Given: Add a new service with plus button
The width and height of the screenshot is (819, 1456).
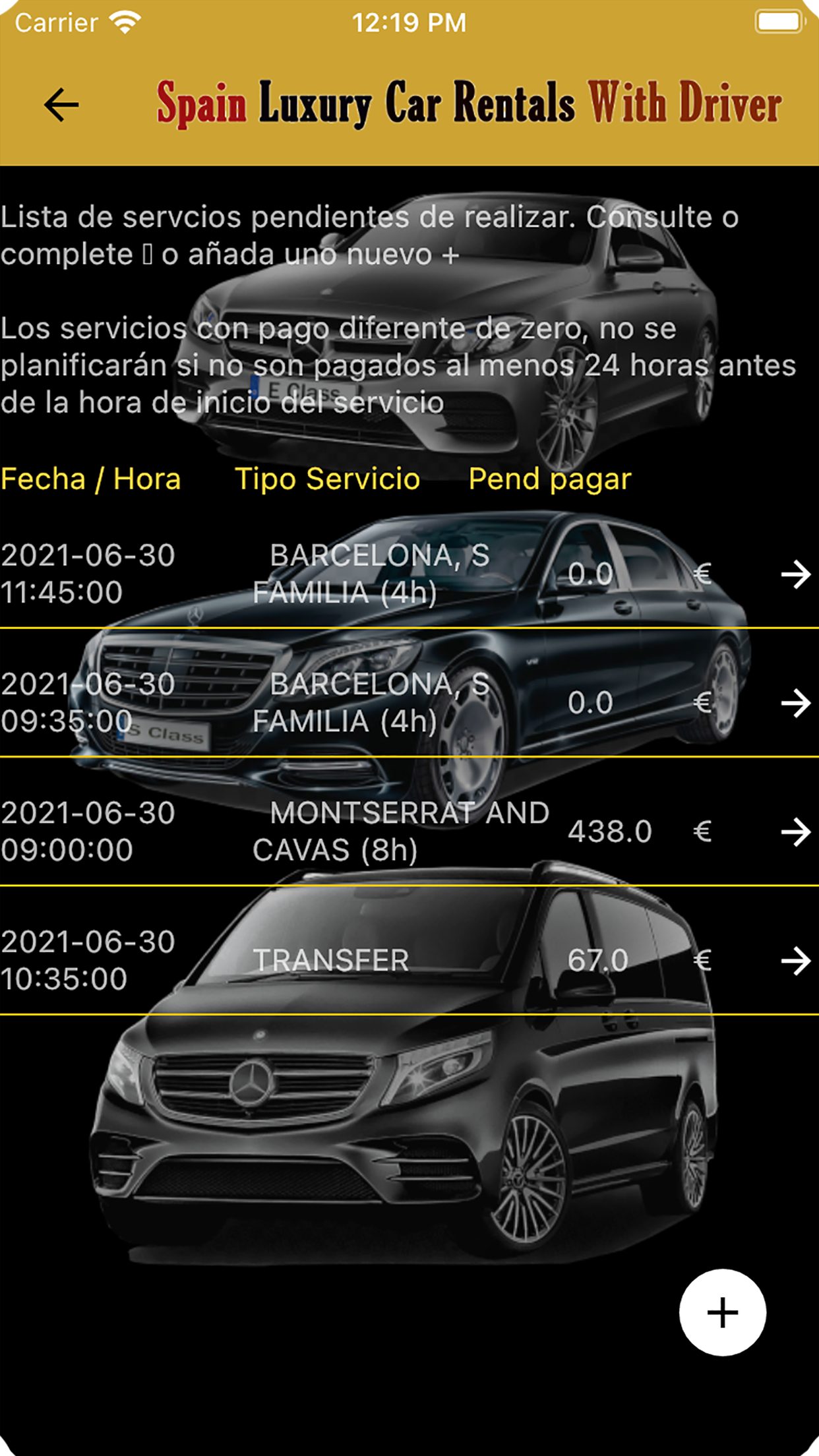Looking at the screenshot, I should click(722, 1312).
